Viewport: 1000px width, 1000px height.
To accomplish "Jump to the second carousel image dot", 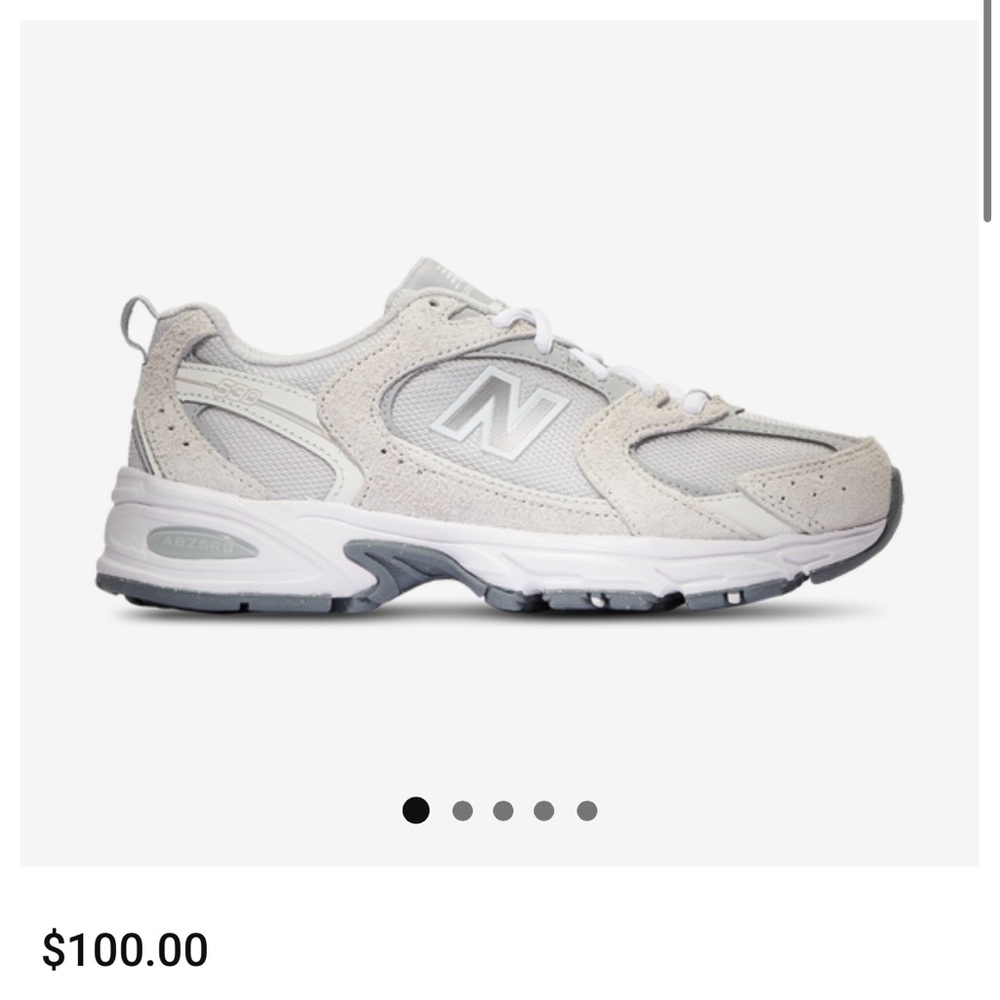I will pyautogui.click(x=462, y=810).
